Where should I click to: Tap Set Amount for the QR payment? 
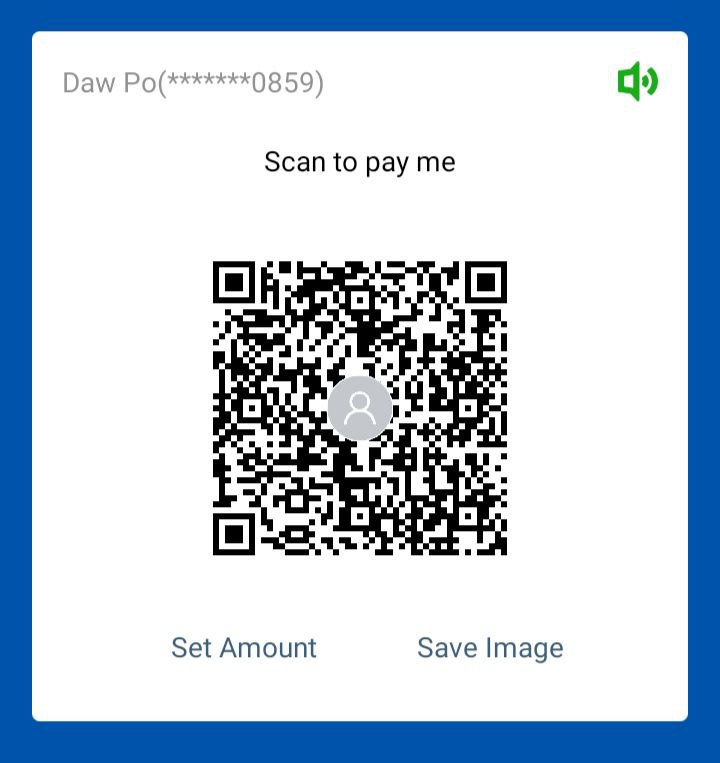coord(244,648)
